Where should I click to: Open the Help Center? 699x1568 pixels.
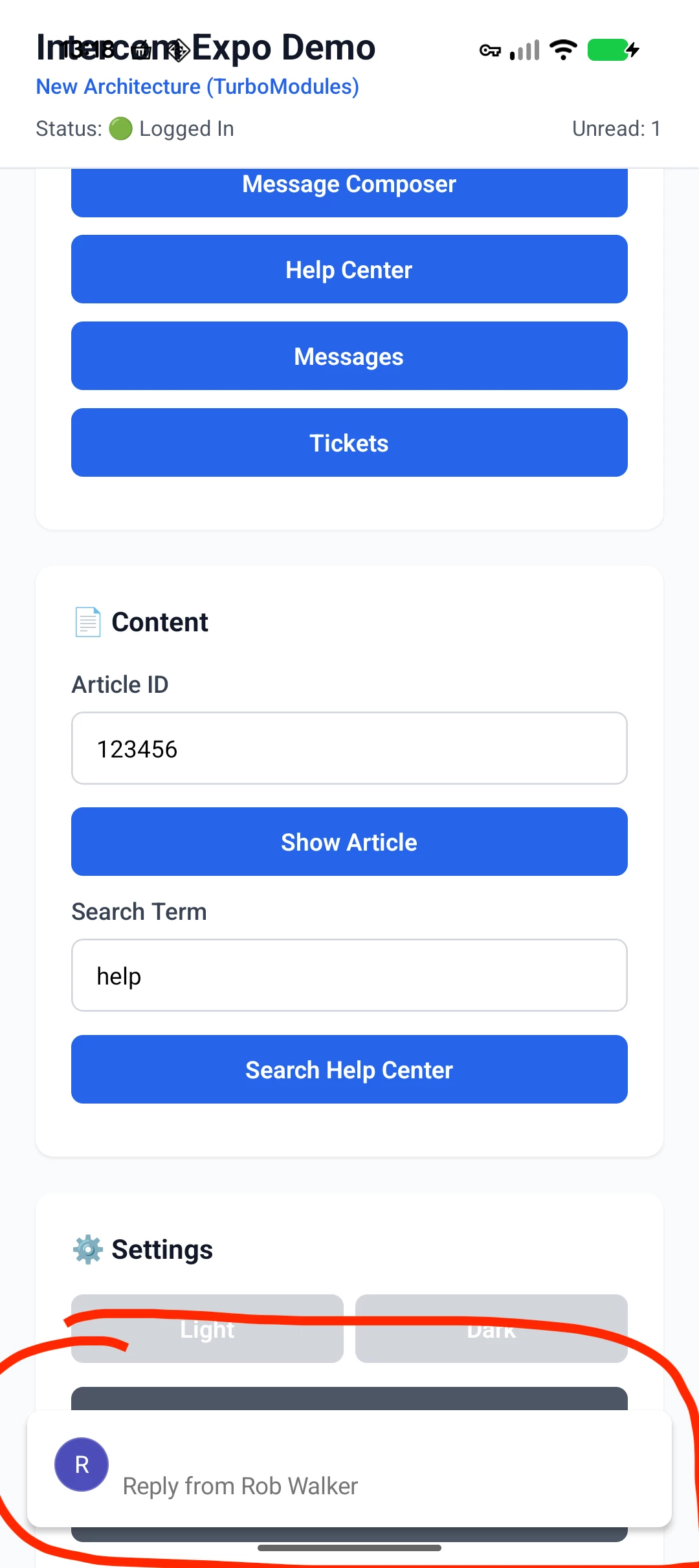tap(349, 269)
